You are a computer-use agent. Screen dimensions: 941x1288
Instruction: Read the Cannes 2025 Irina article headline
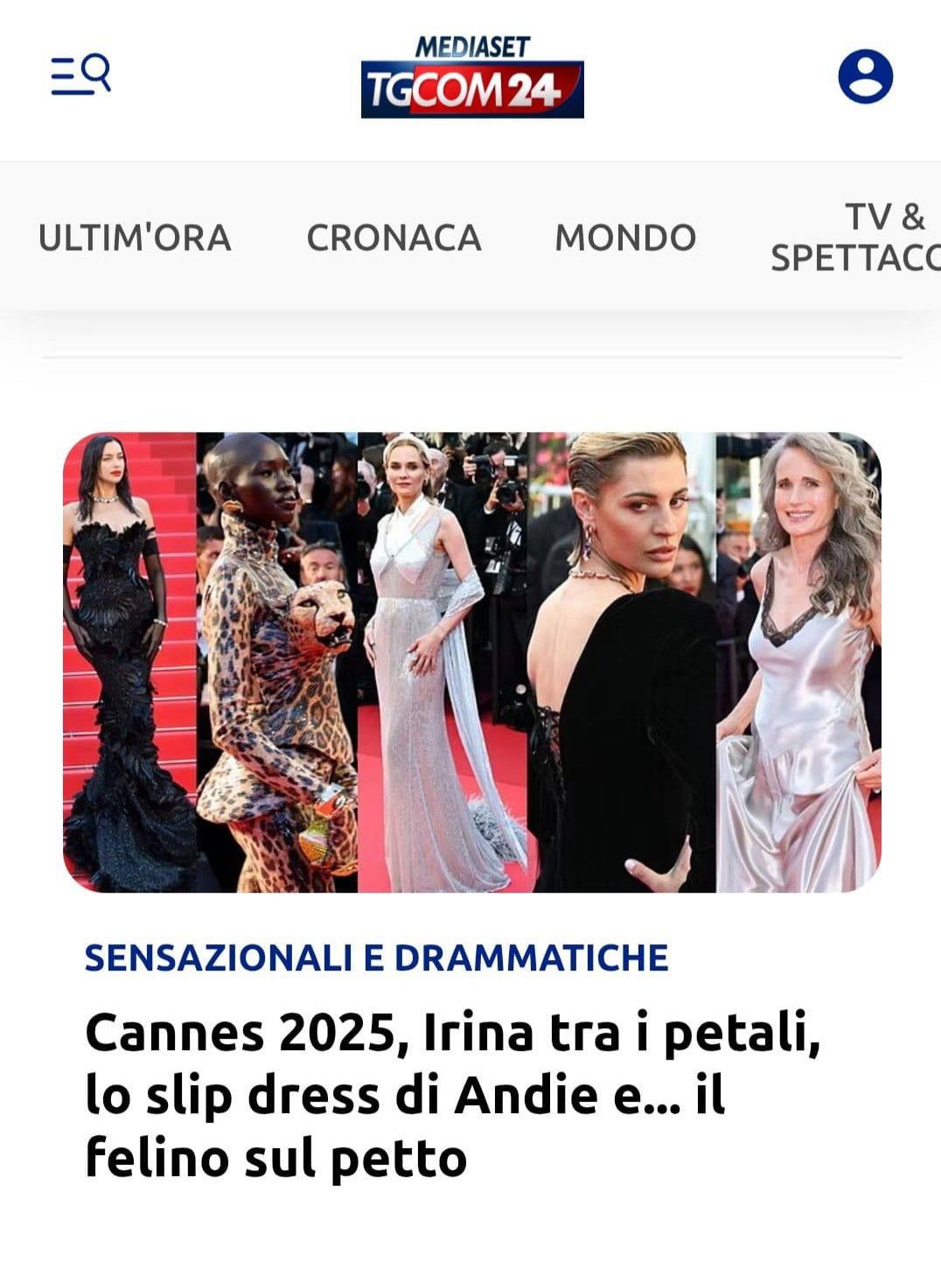453,1095
